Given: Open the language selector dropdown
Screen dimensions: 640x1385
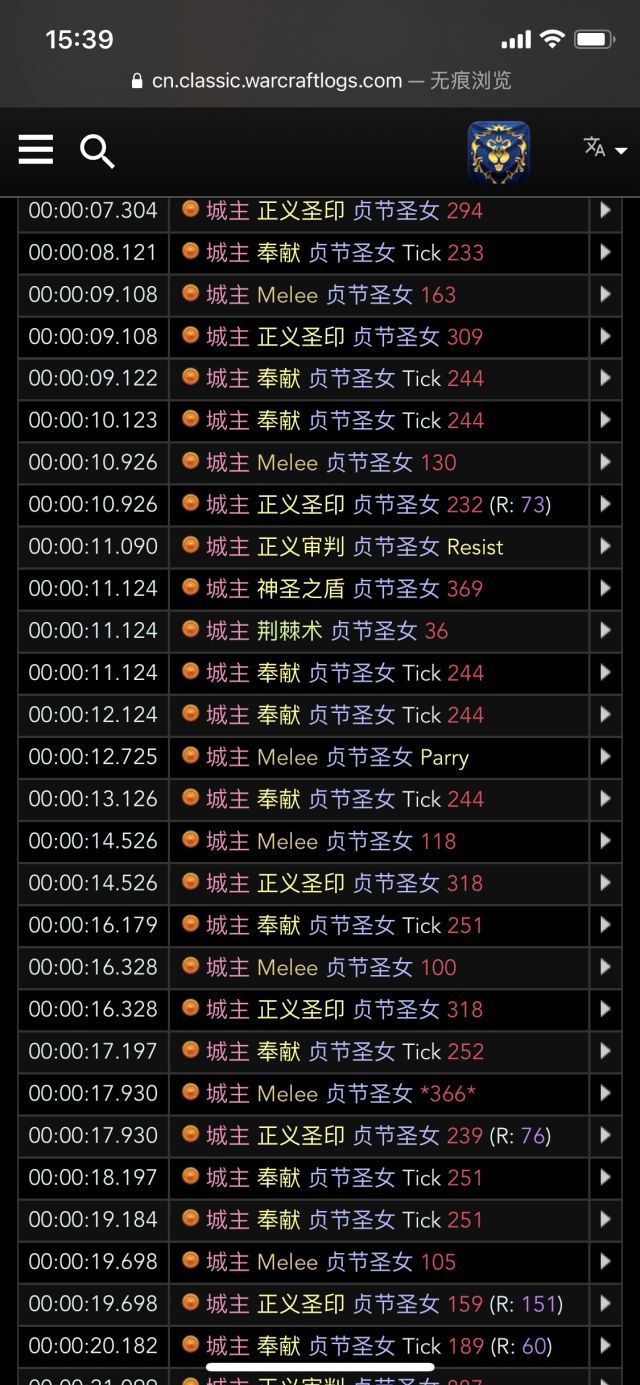Looking at the screenshot, I should click(x=605, y=148).
